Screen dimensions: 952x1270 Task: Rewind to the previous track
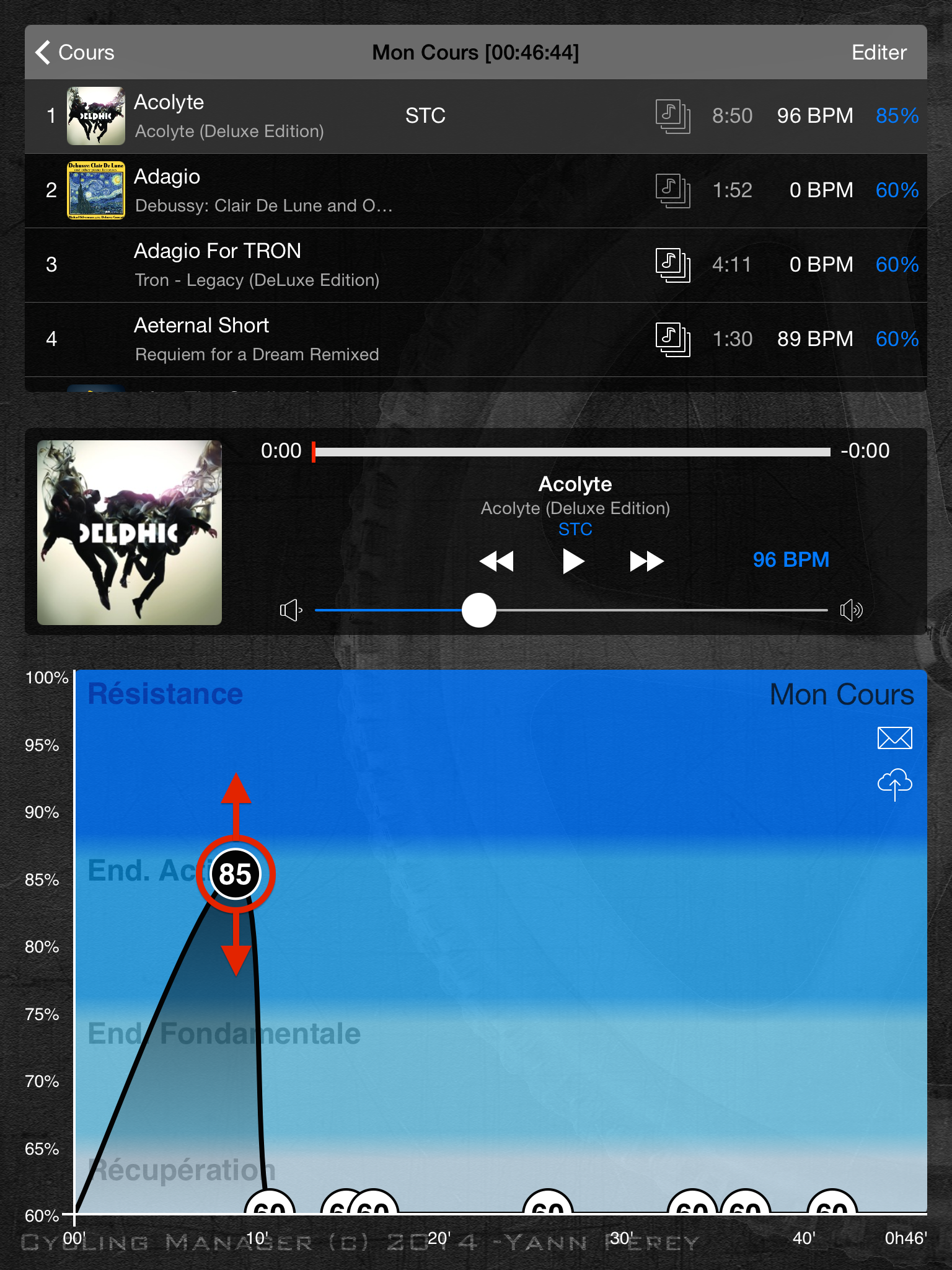click(x=497, y=561)
